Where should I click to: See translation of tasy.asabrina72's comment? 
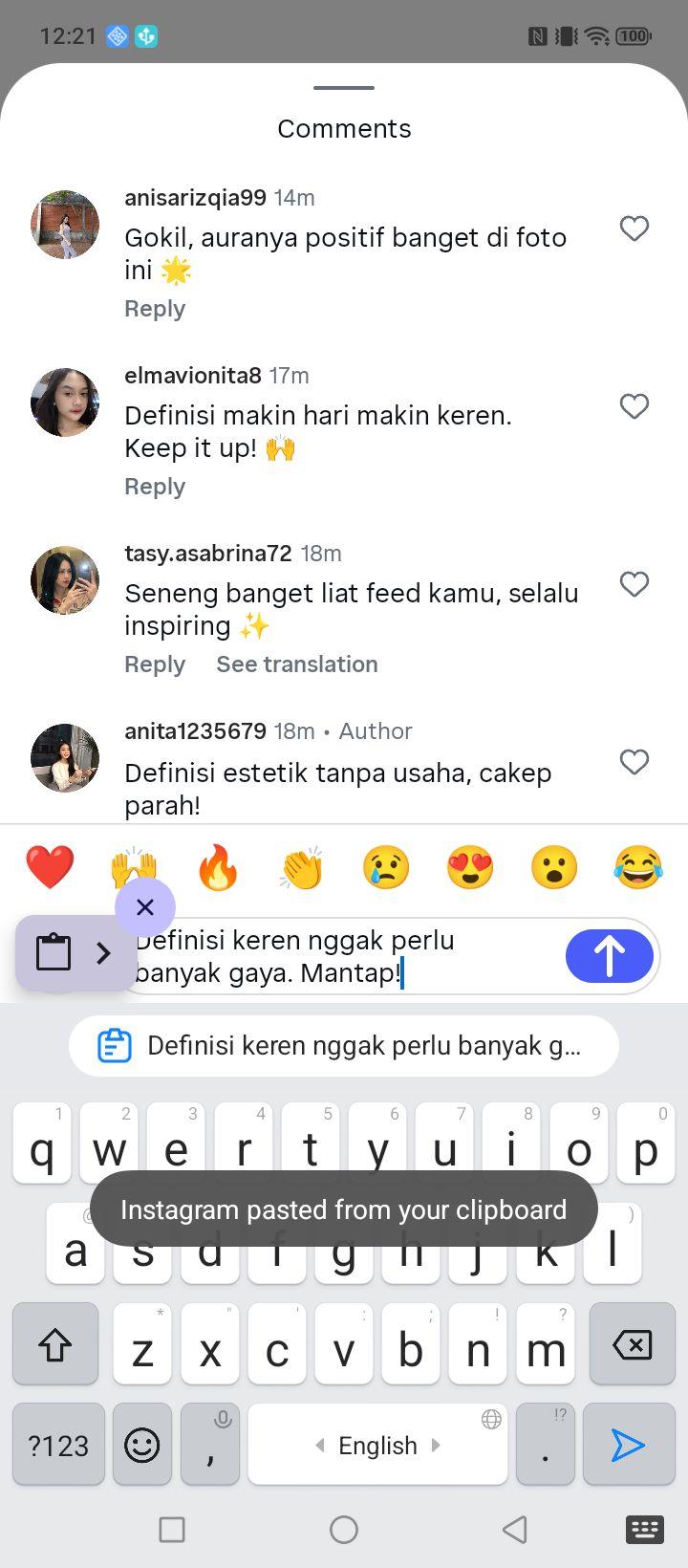point(297,664)
